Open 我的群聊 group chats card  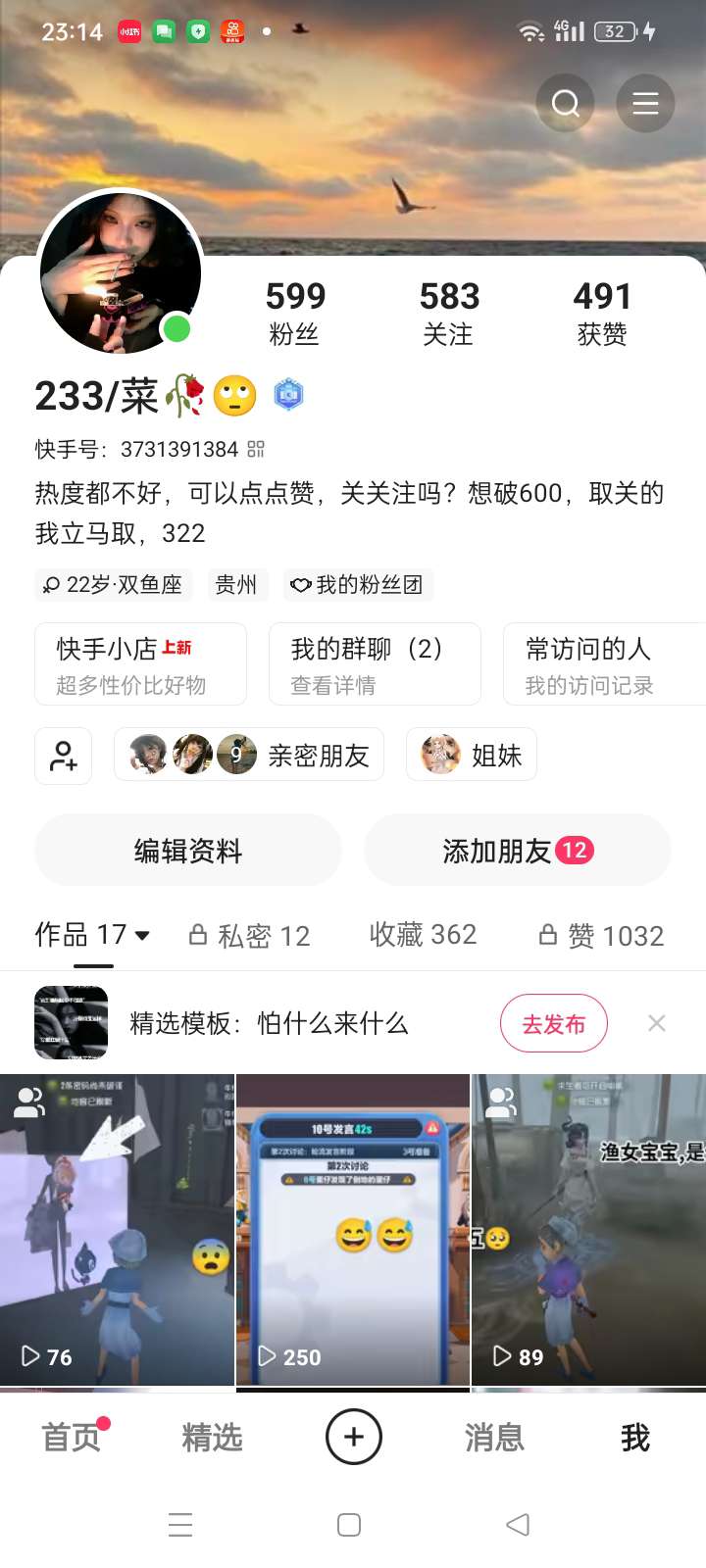(x=375, y=664)
